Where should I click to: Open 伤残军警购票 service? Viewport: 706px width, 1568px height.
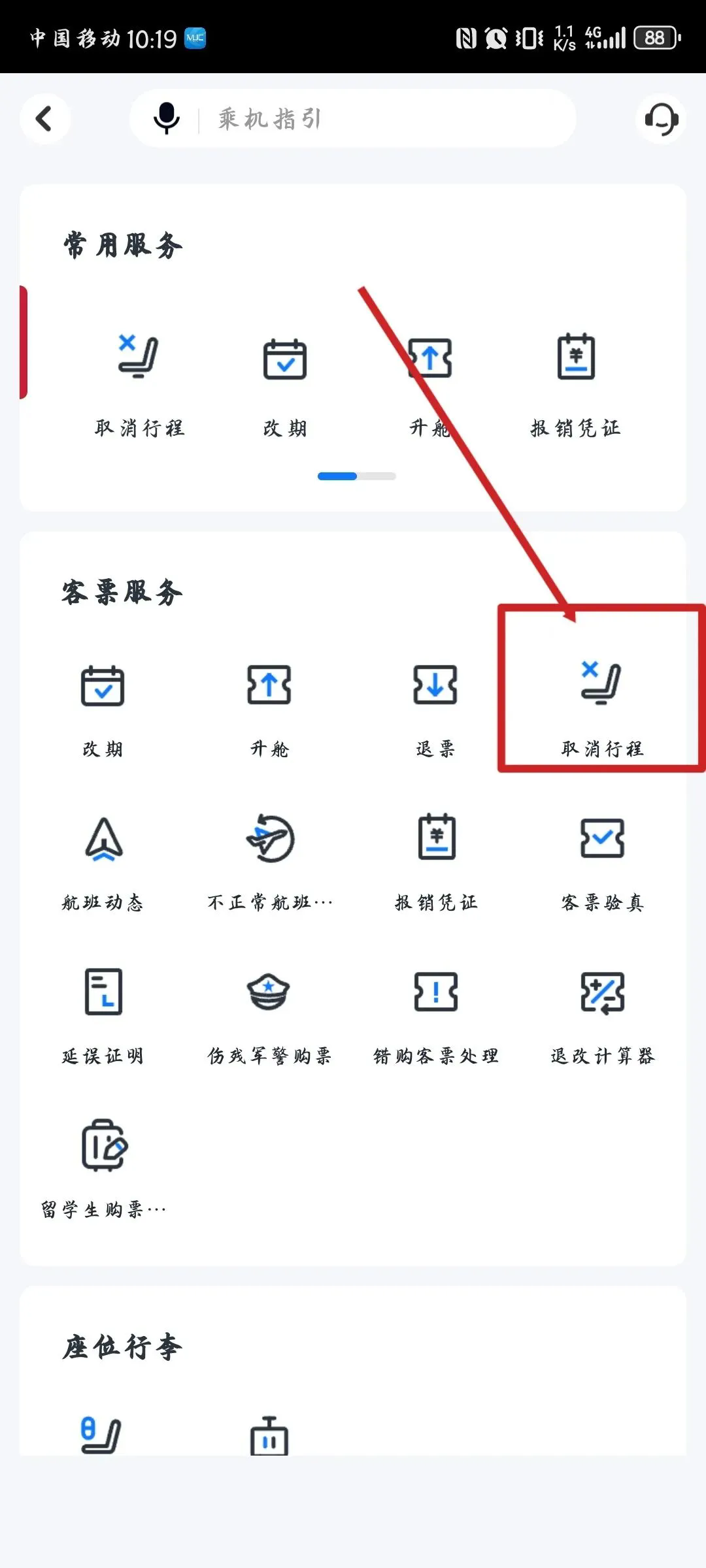pos(269,1016)
